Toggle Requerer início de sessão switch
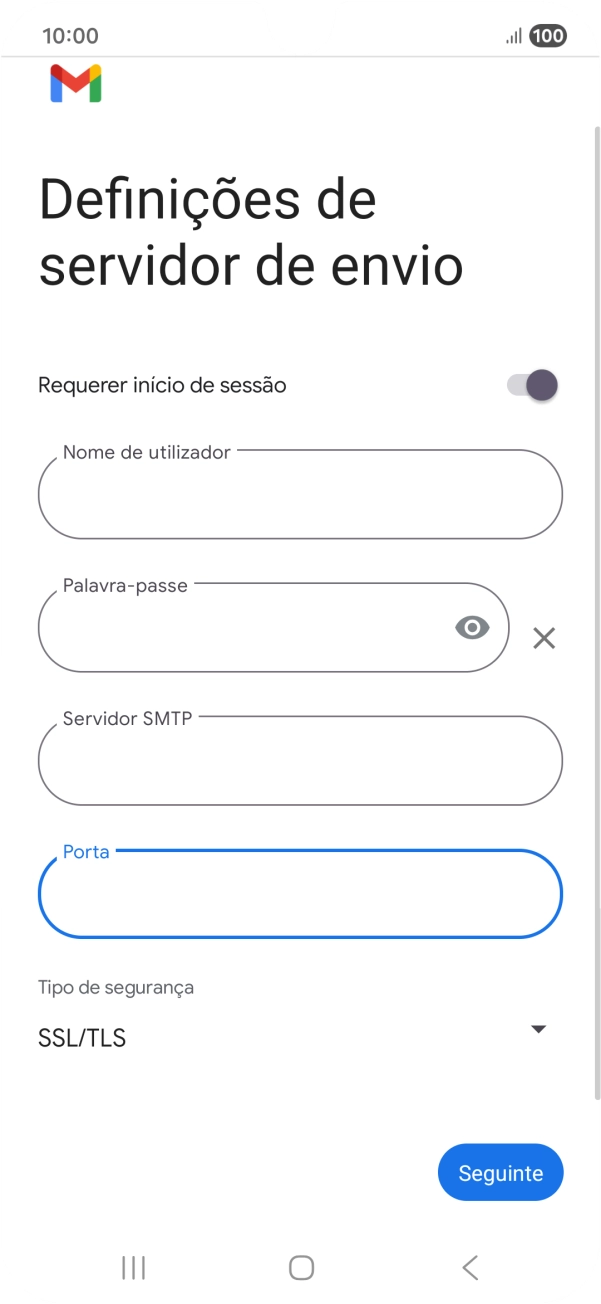Viewport: 601px width, 1304px height. click(x=532, y=385)
